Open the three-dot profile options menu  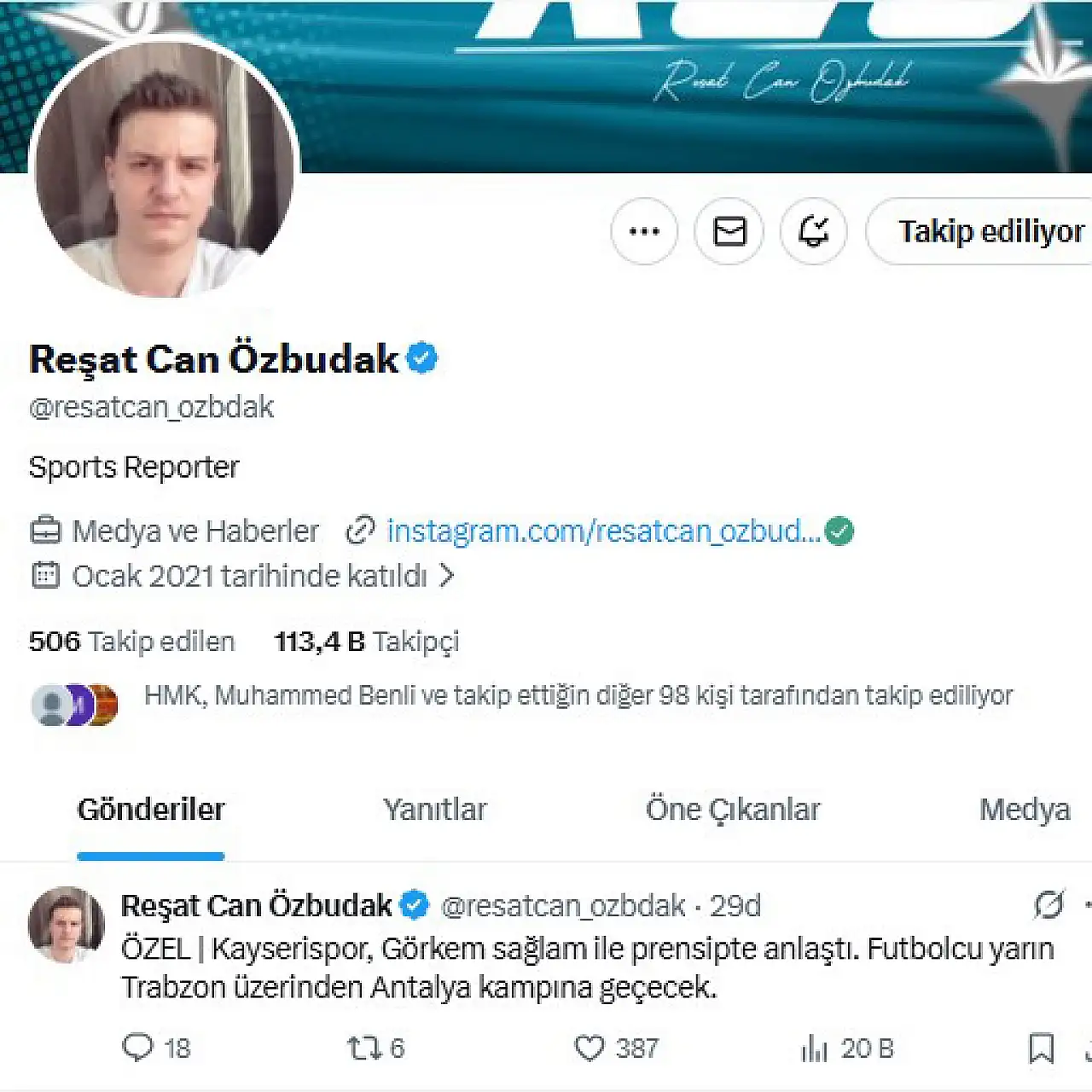pyautogui.click(x=644, y=231)
